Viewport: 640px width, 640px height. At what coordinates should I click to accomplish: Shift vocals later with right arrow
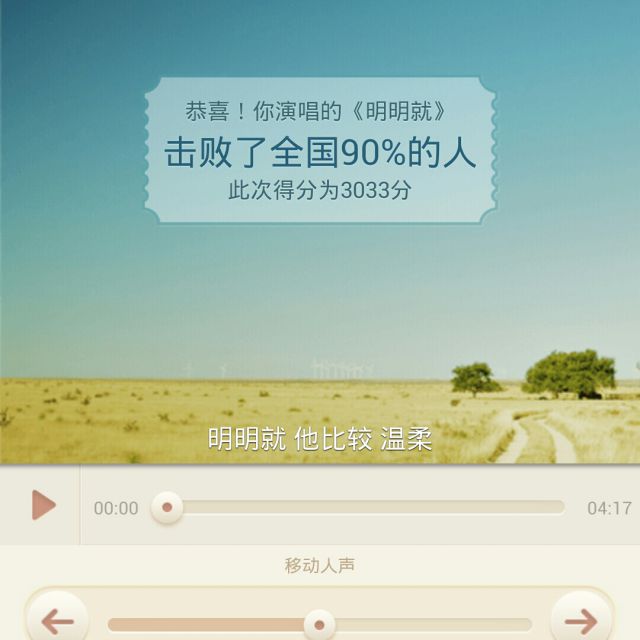point(581,620)
